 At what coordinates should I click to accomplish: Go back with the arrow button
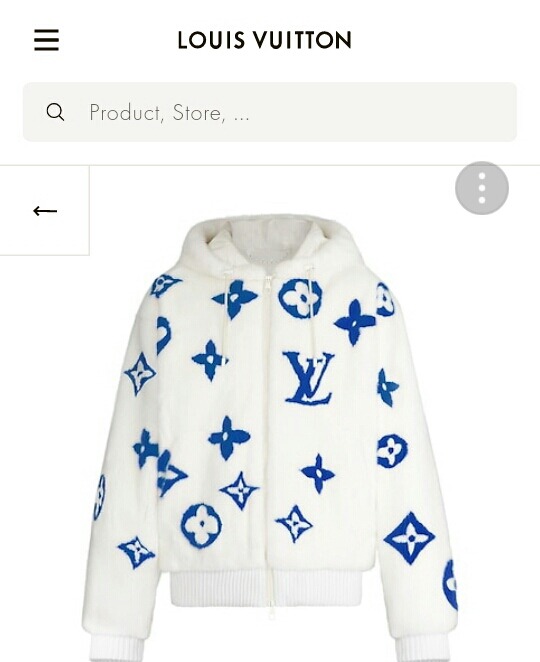(x=45, y=211)
